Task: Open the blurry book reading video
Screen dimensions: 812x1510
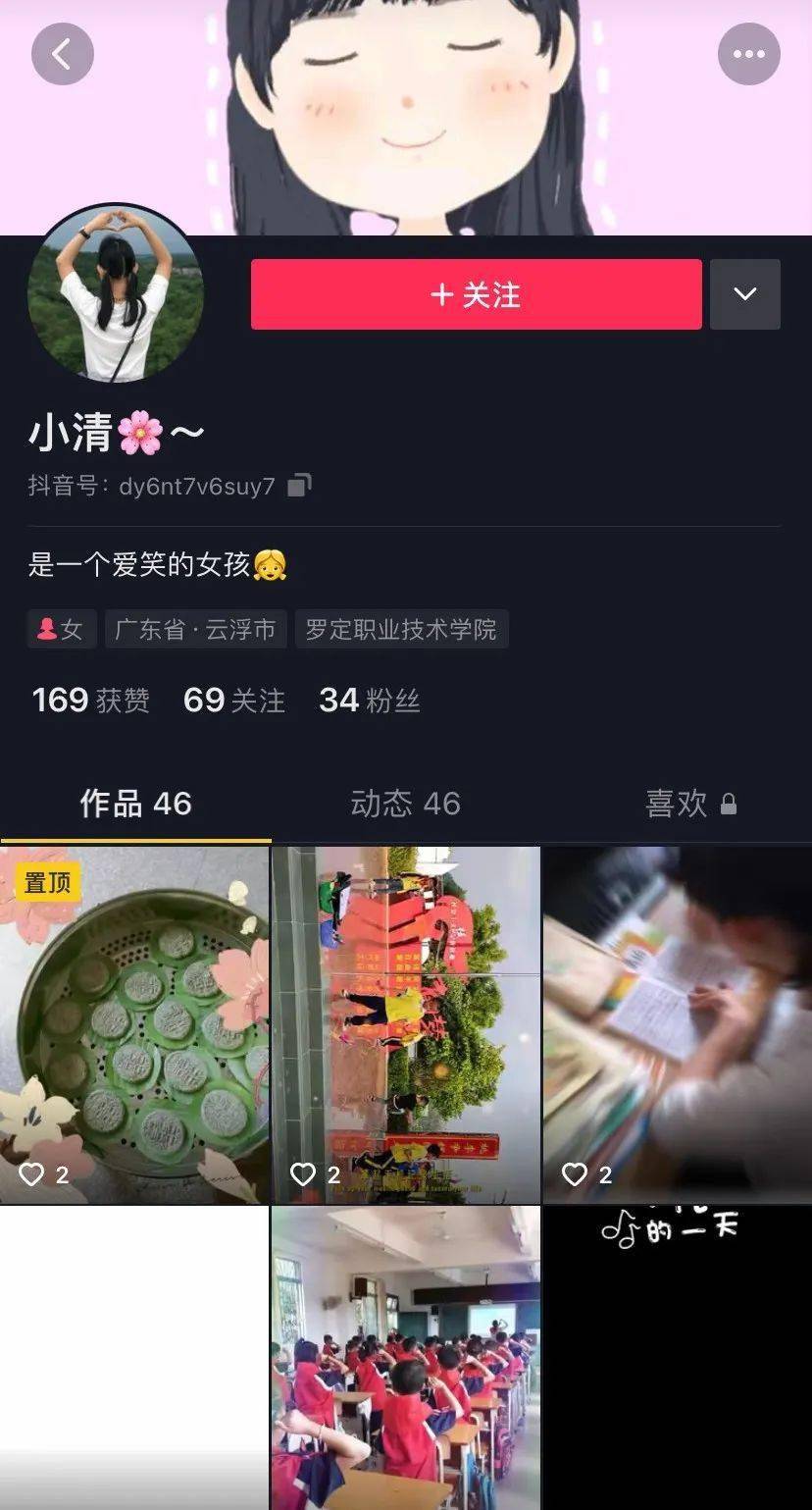Action: click(x=677, y=1025)
